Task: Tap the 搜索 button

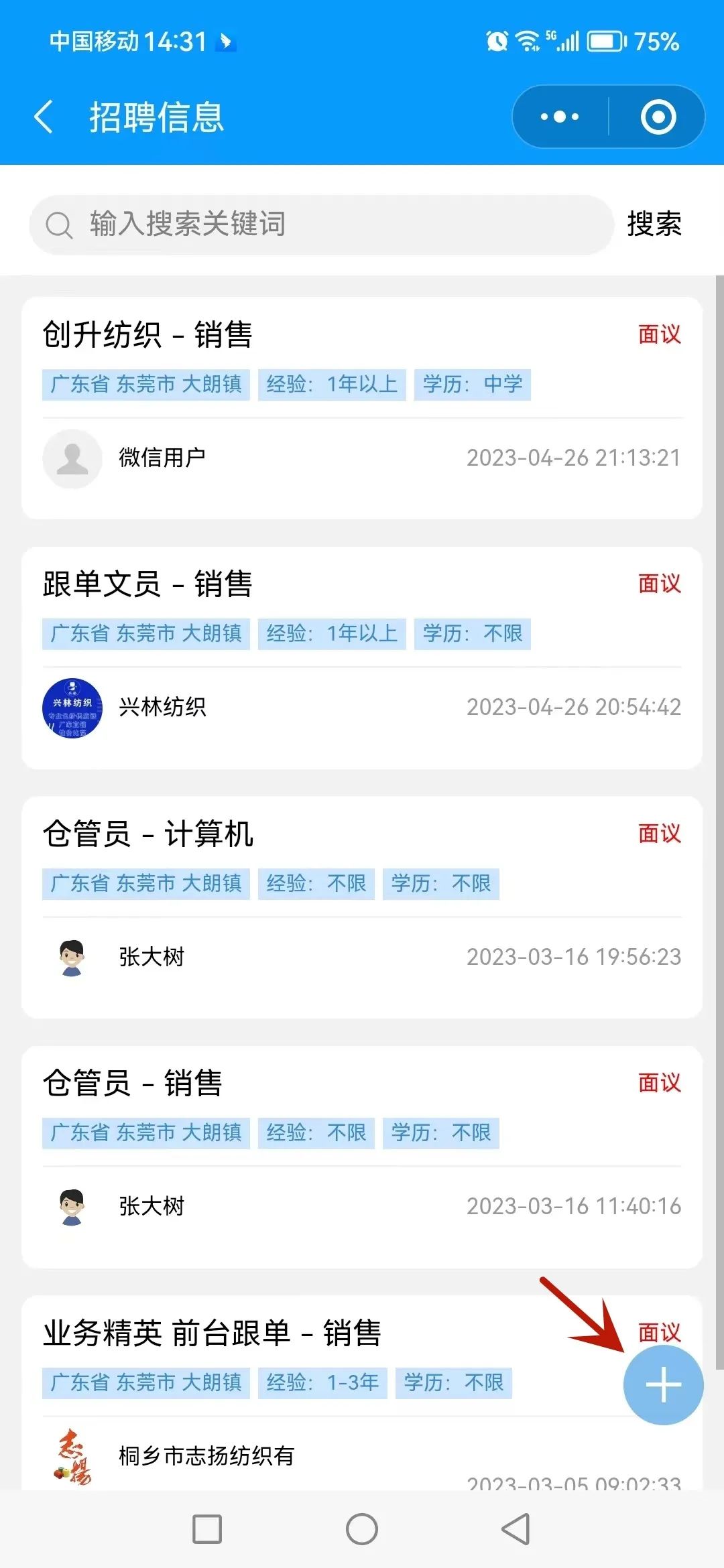Action: point(654,224)
